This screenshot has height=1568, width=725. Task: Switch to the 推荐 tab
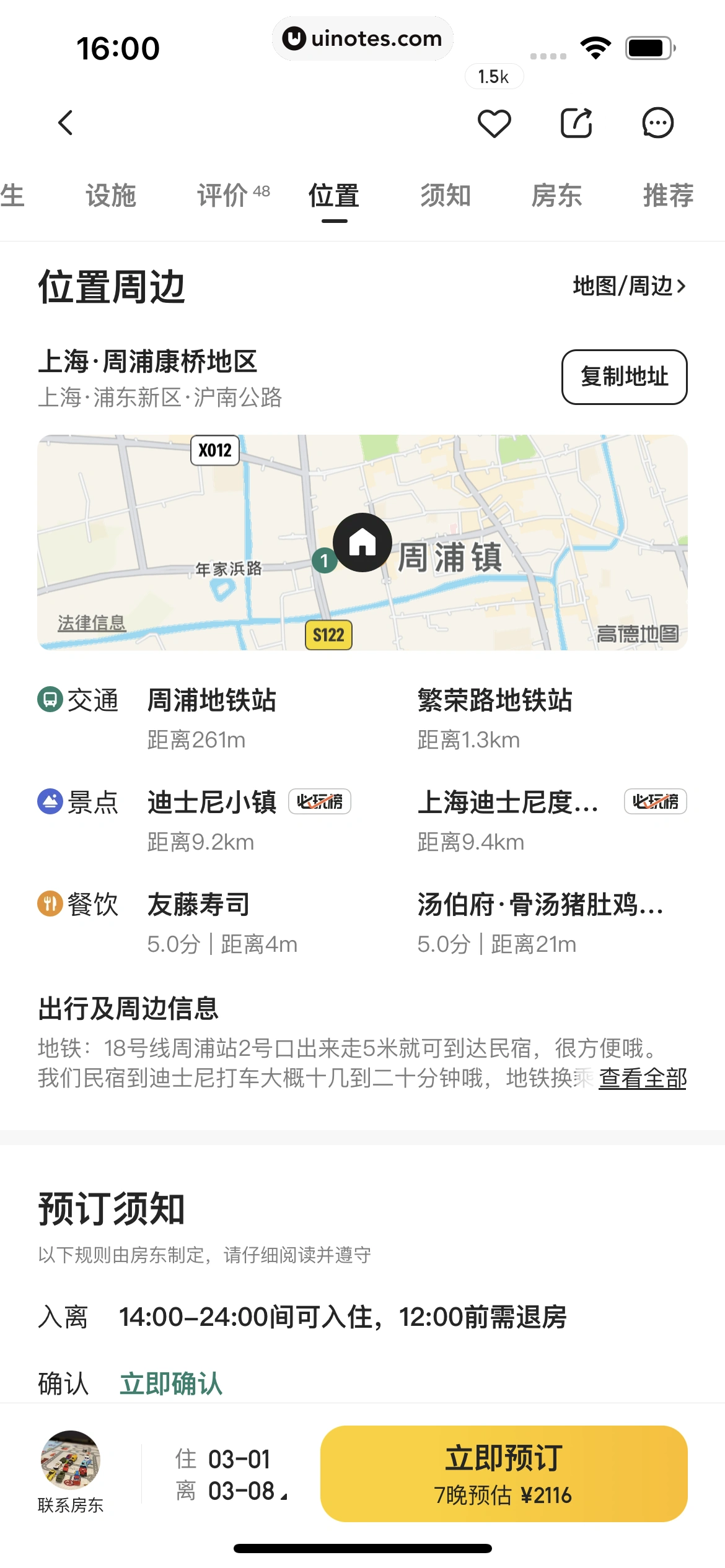[x=668, y=196]
